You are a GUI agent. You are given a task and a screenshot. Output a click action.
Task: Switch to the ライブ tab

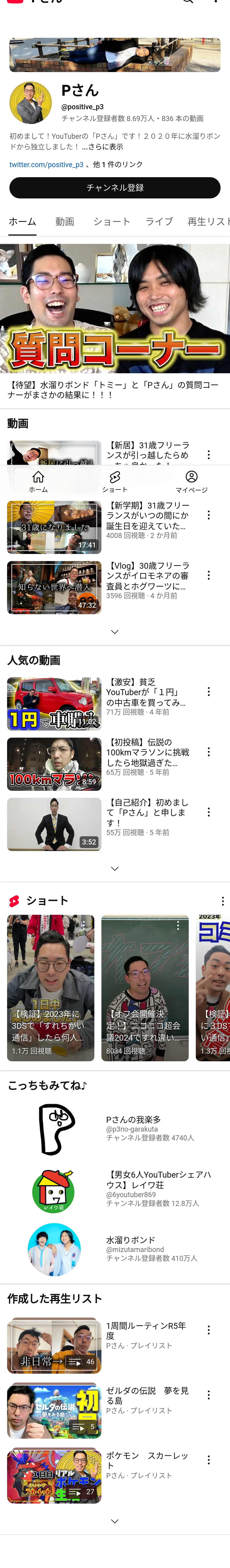[159, 221]
